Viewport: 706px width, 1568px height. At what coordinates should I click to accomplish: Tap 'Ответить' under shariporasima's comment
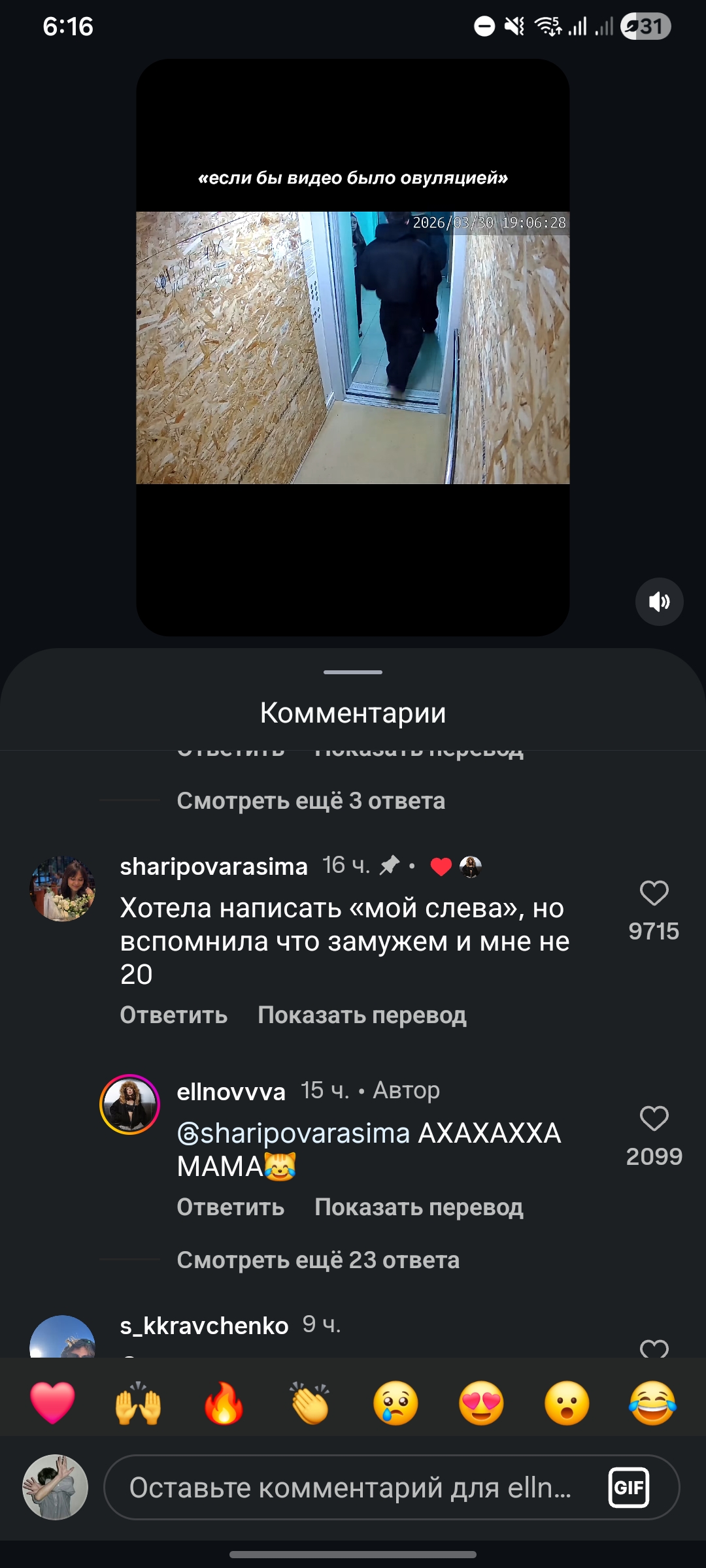click(173, 1015)
